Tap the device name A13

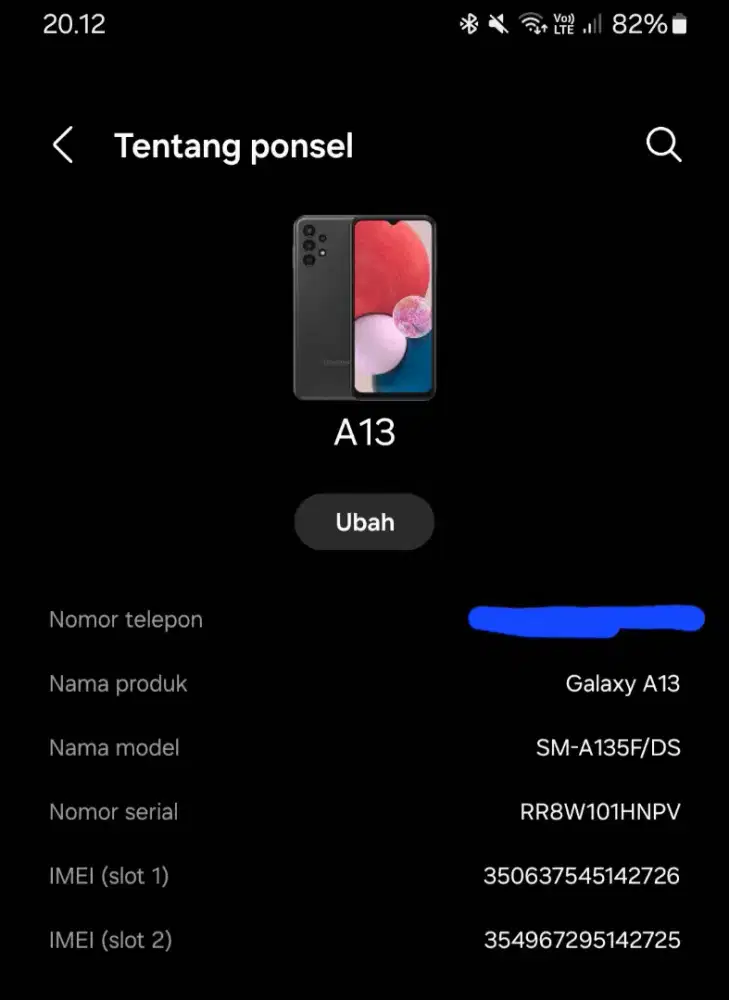364,433
